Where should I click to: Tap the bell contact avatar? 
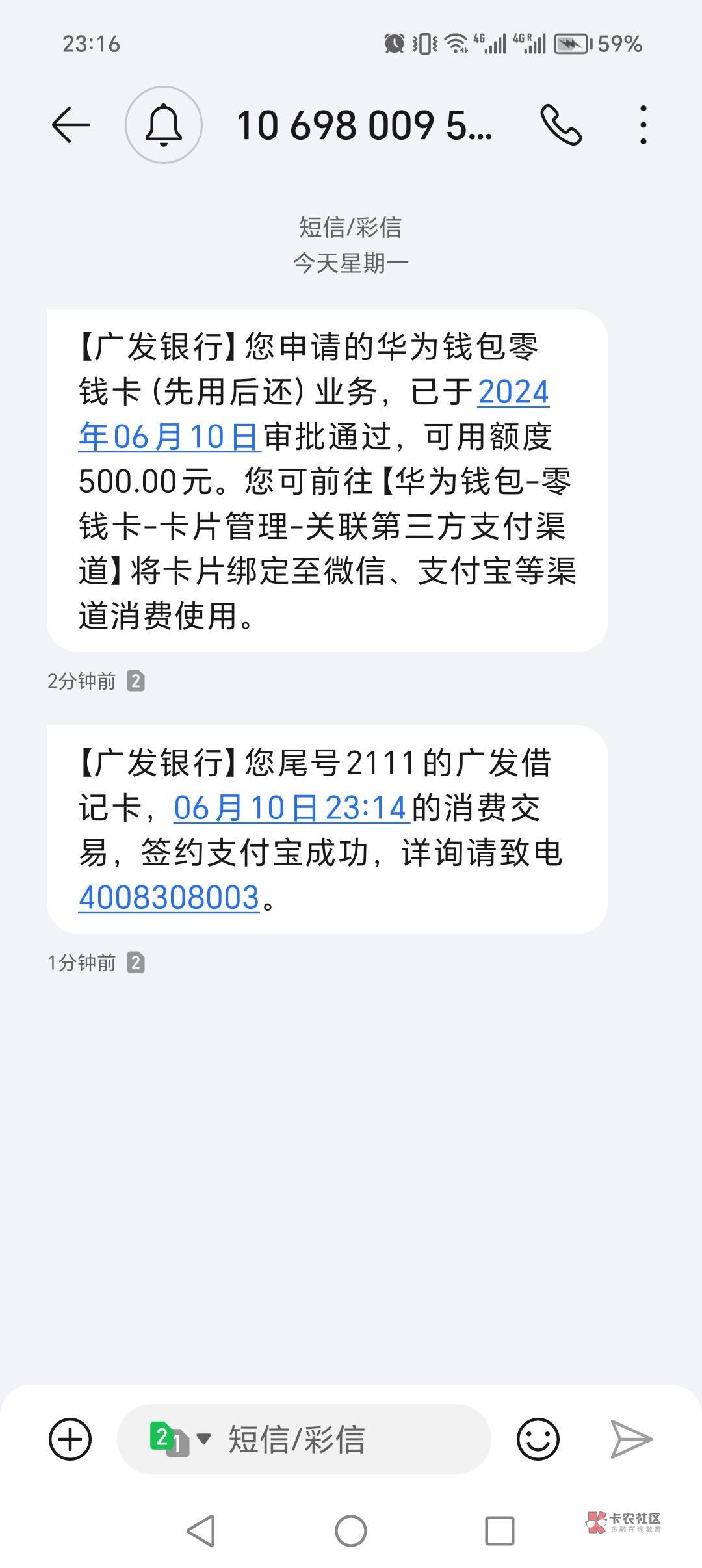[163, 125]
